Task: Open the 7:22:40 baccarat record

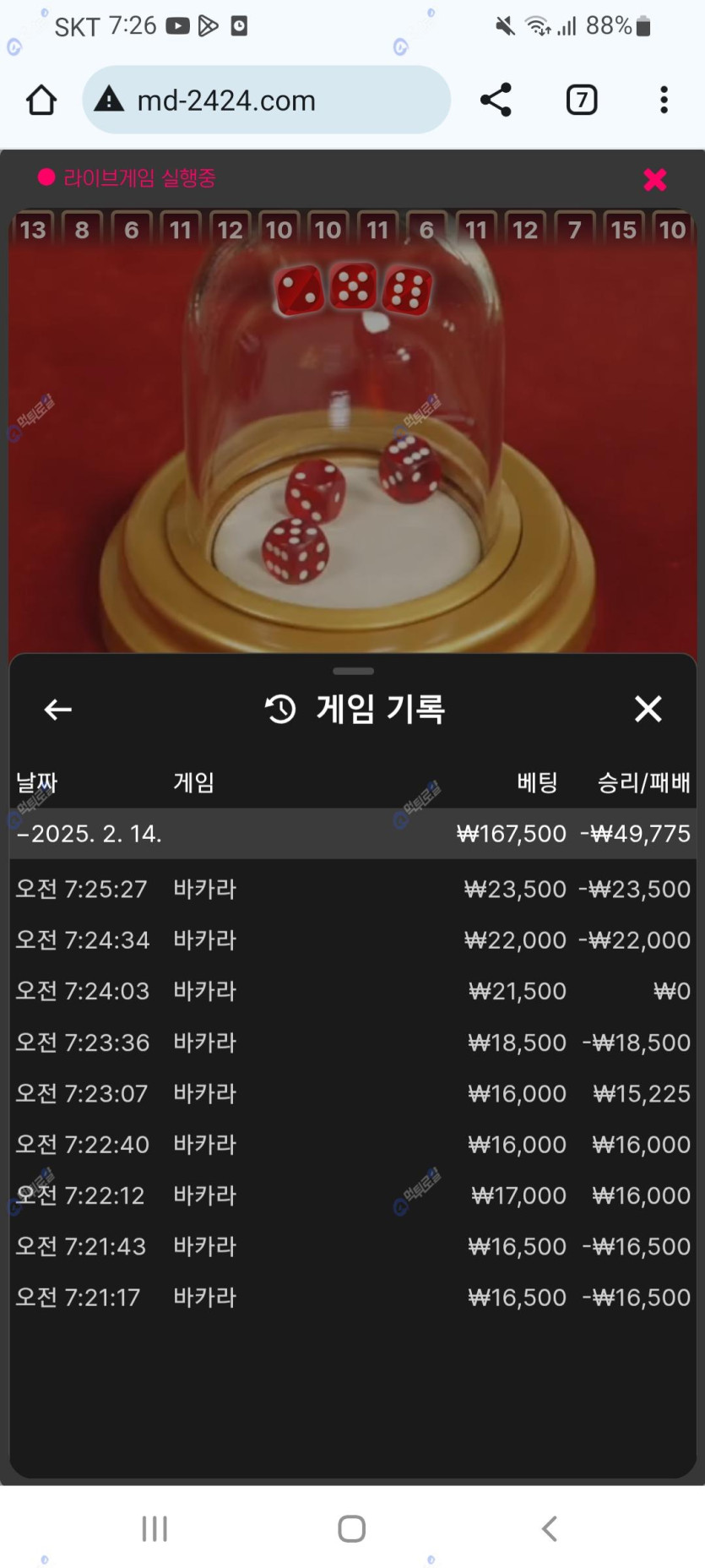Action: (x=351, y=1144)
